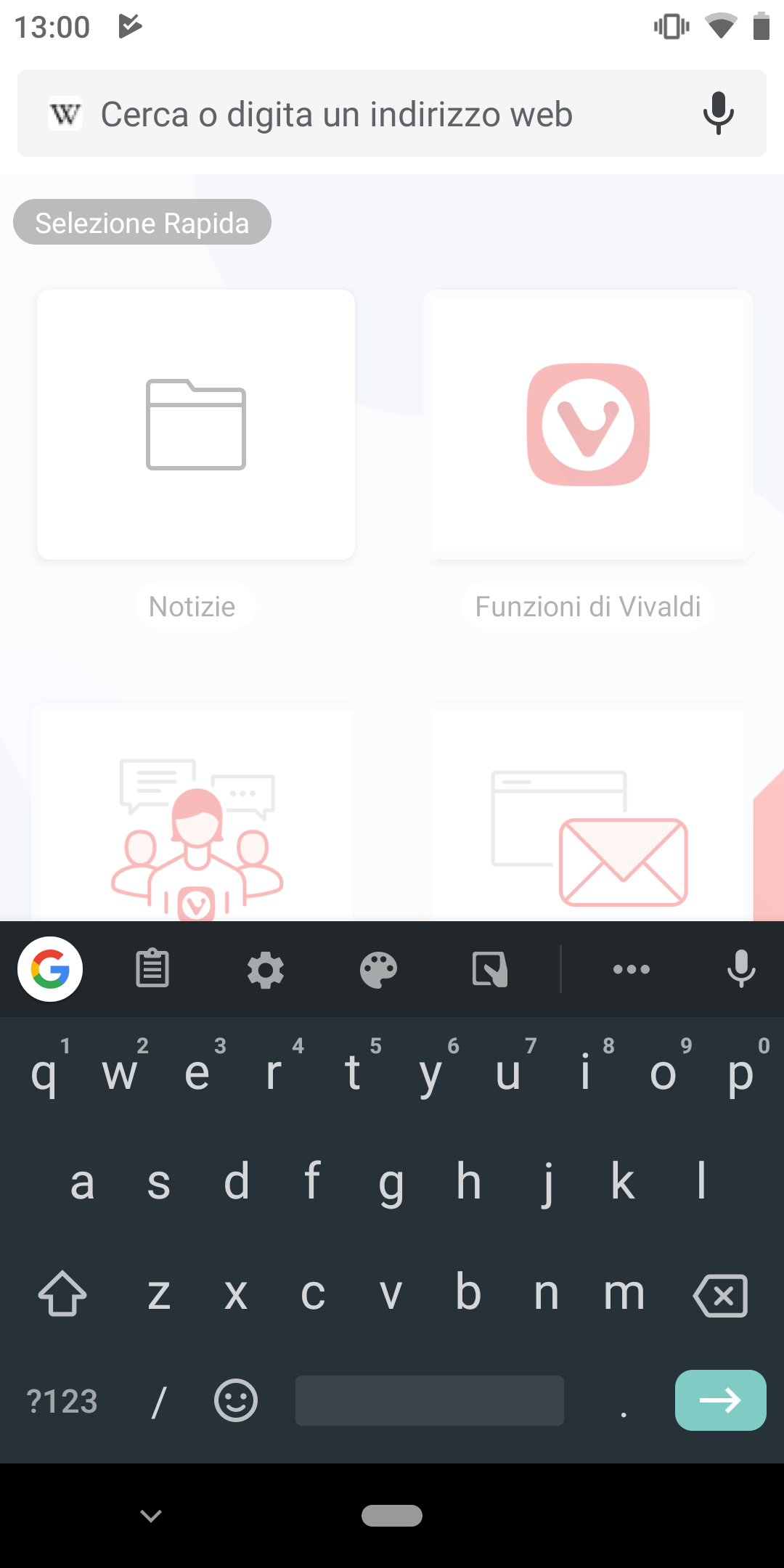Hit the go arrow key

click(720, 1400)
